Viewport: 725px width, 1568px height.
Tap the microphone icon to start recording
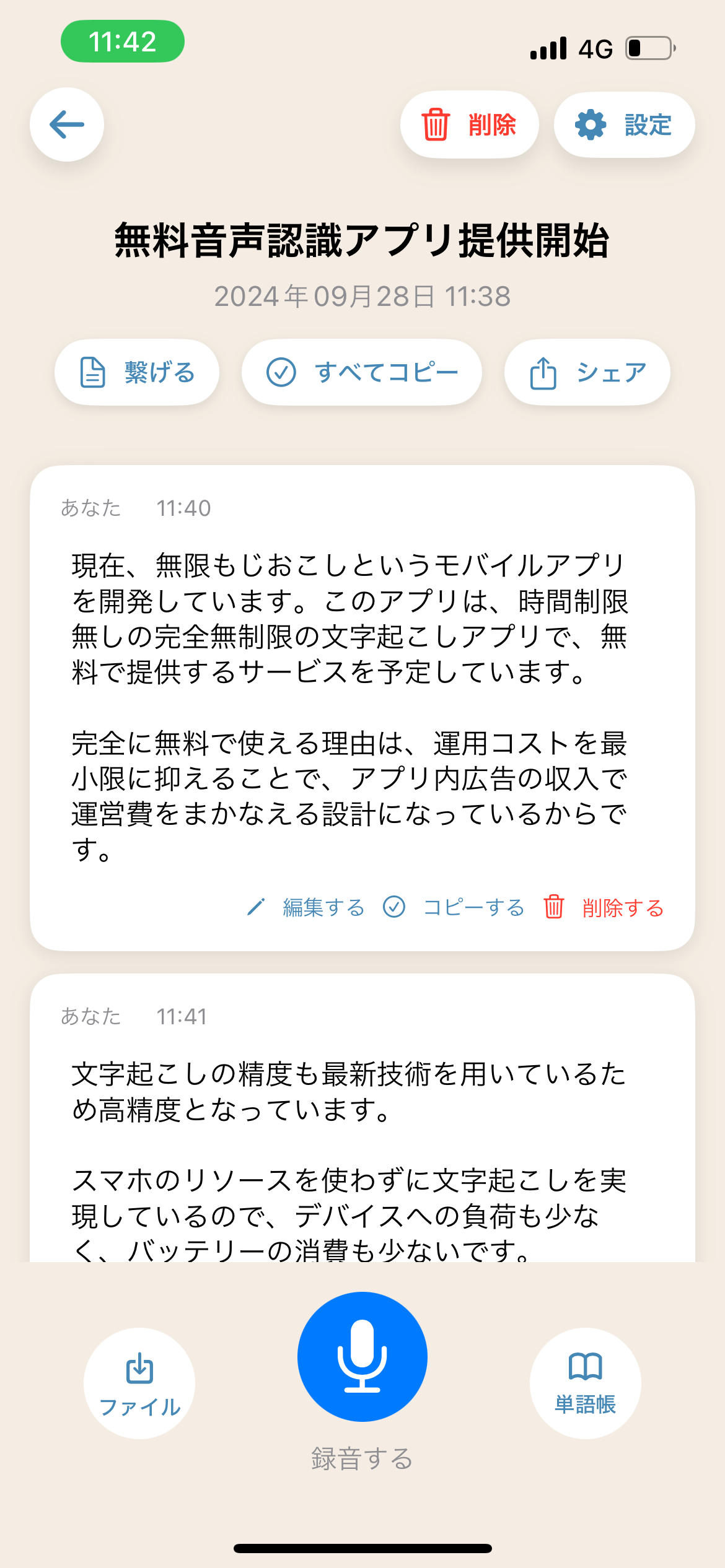pos(362,1356)
